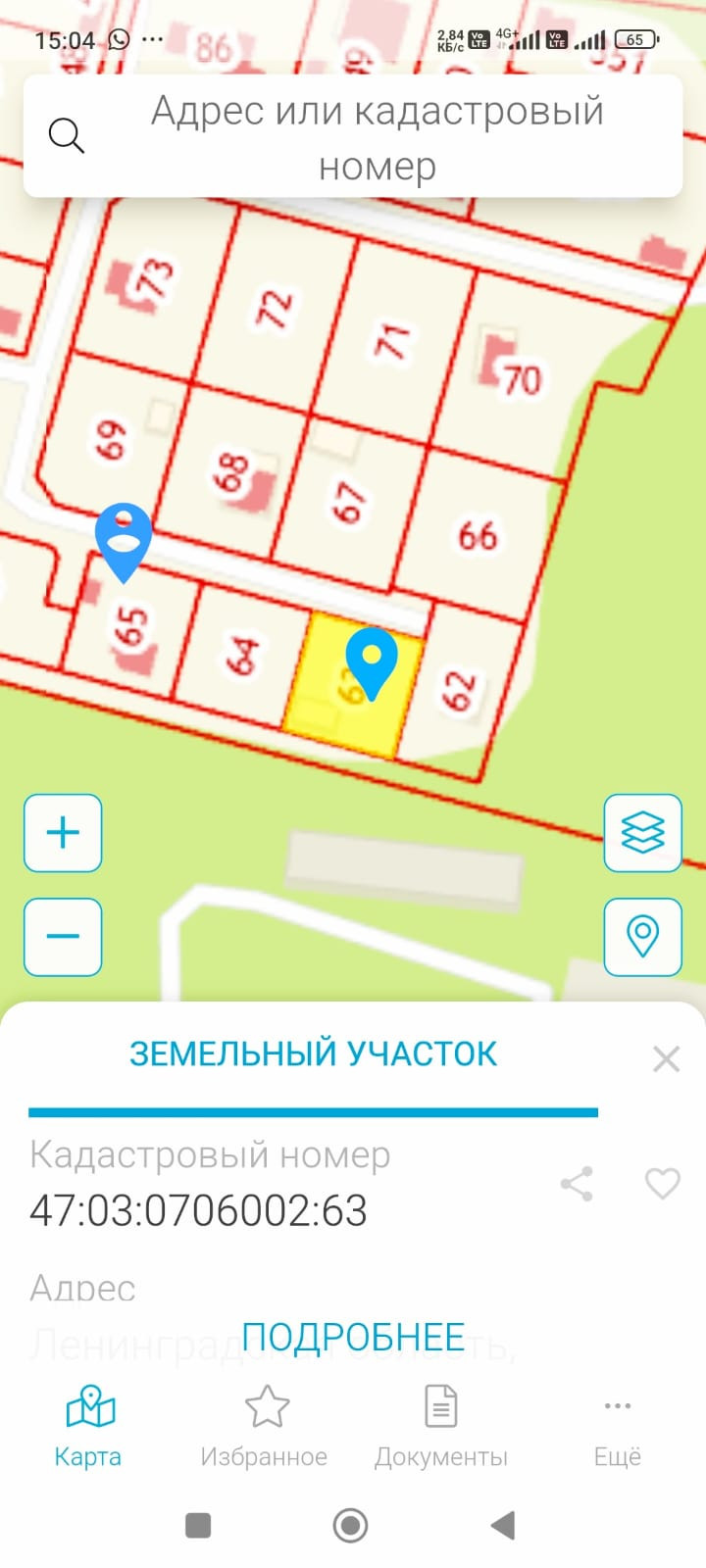Select plot 66 on the map
This screenshot has height=1568, width=706.
tap(478, 536)
